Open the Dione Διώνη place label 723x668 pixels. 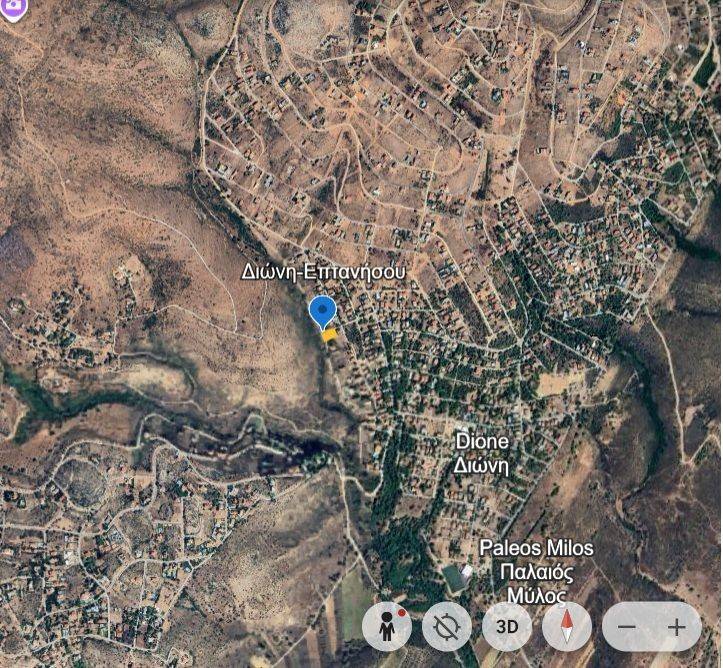(482, 453)
